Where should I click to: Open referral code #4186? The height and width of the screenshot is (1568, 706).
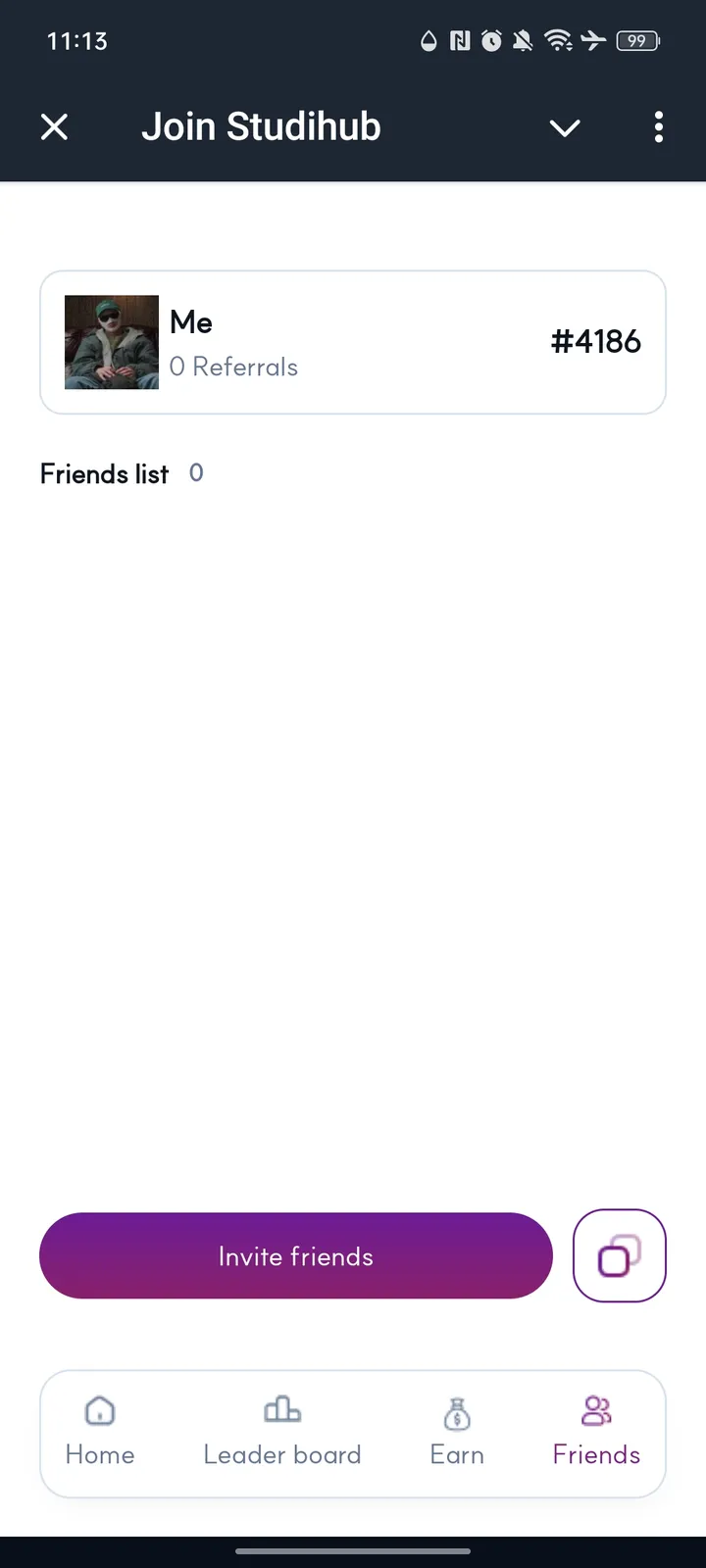point(595,342)
